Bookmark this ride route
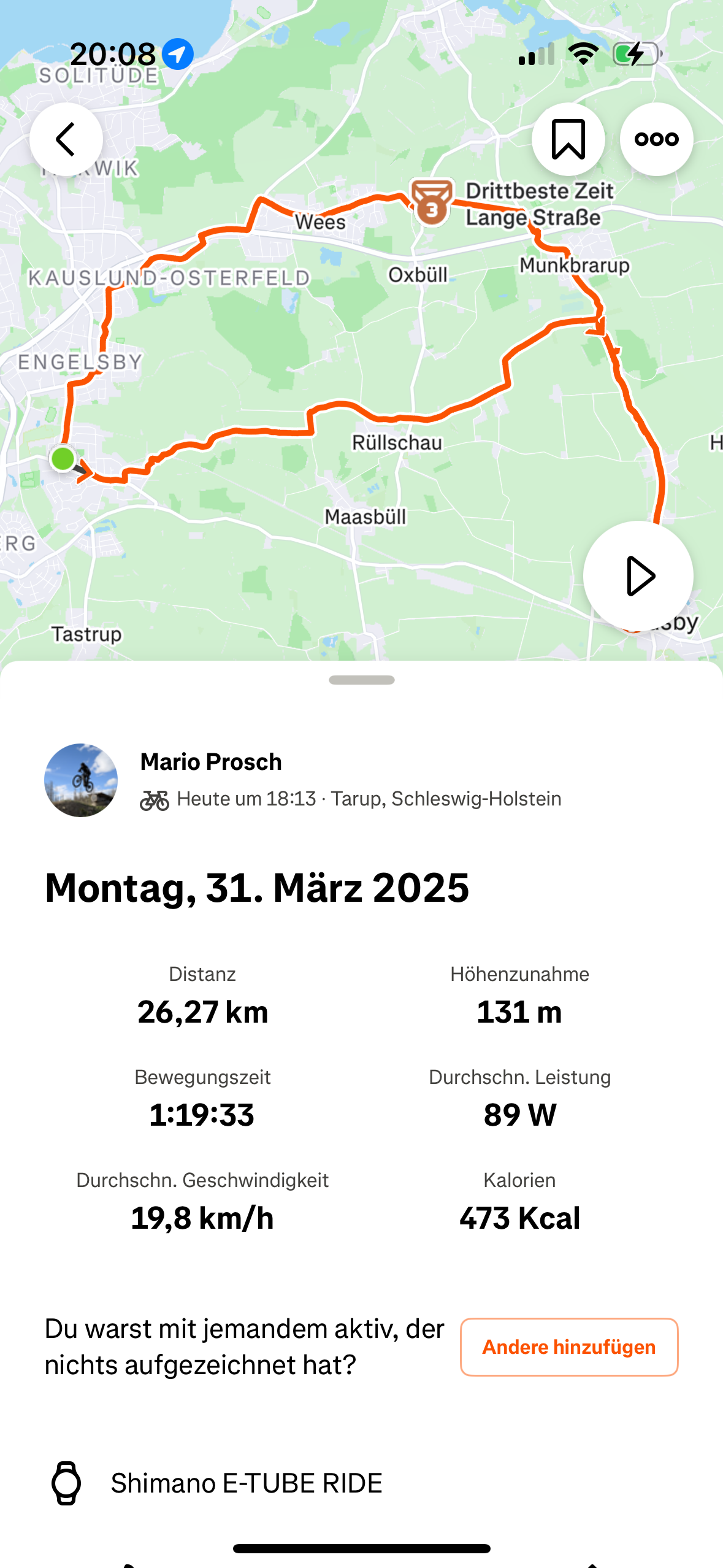 point(568,139)
